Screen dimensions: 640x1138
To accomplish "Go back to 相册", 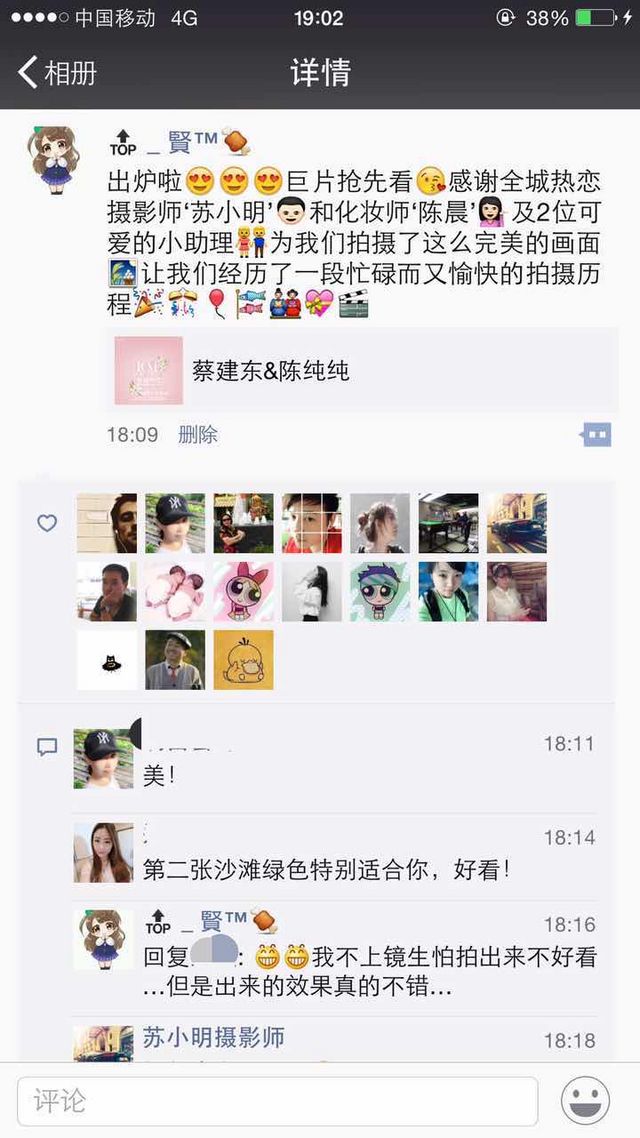I will (57, 73).
